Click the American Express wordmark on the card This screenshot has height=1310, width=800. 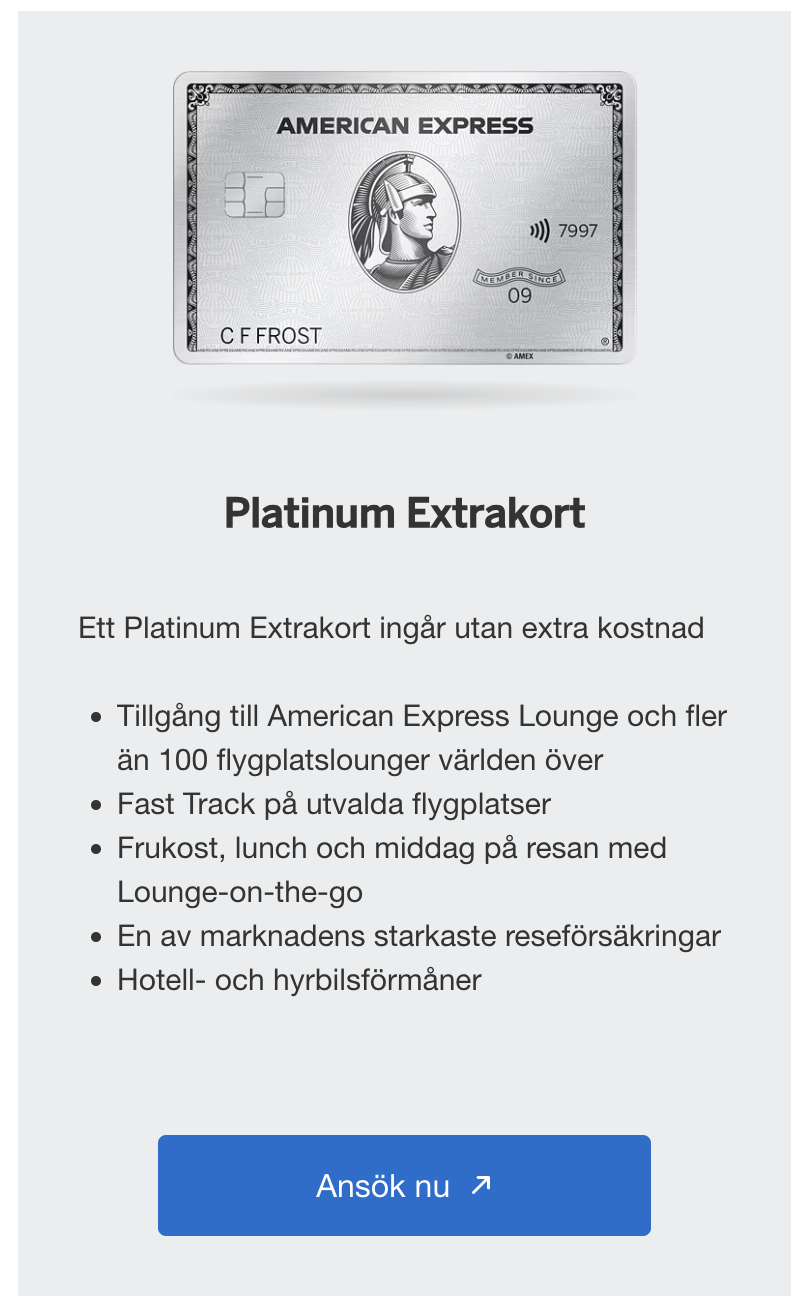[406, 125]
